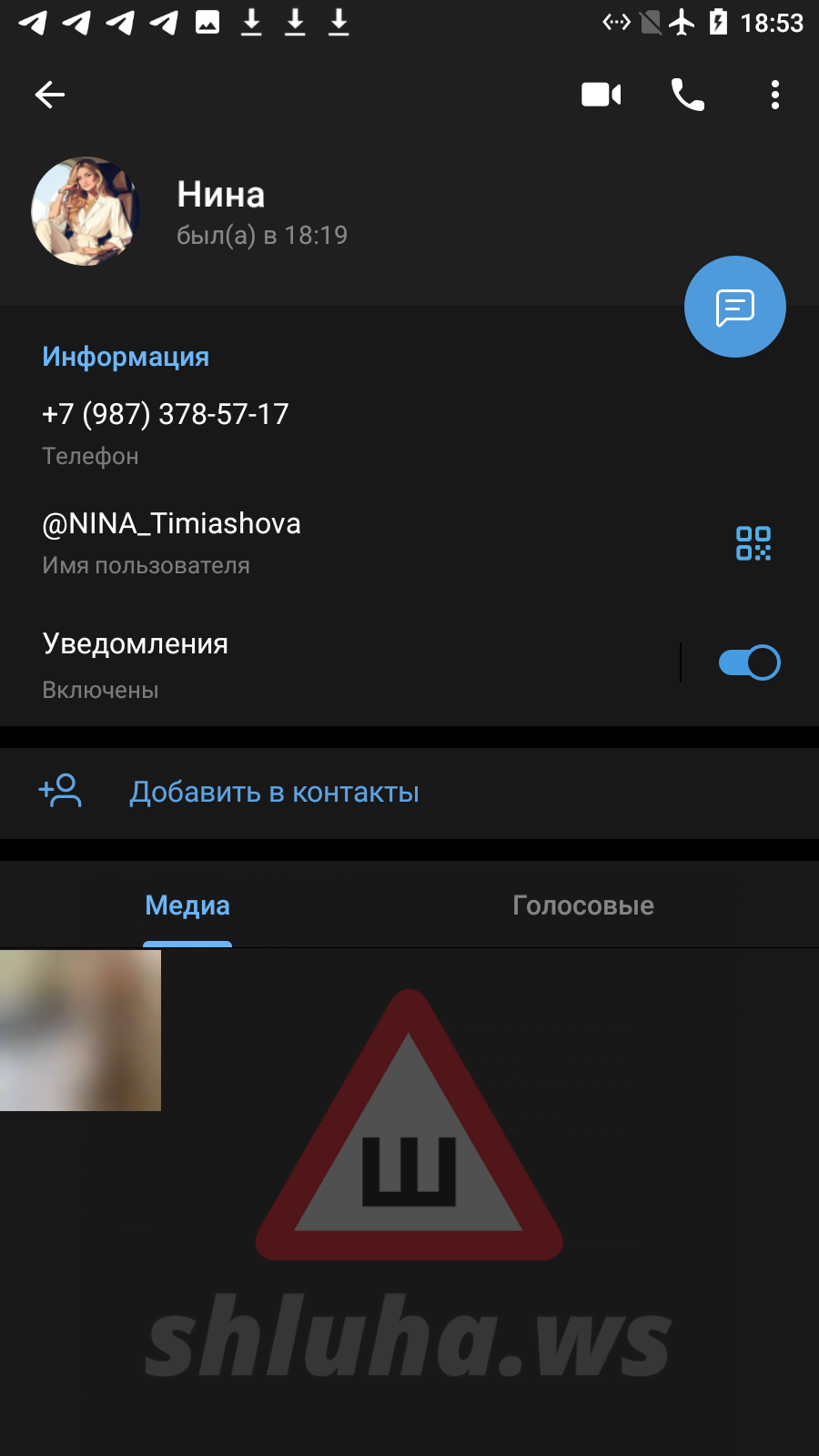Viewport: 819px width, 1456px height.
Task: Start a video call with Нина
Action: [601, 95]
